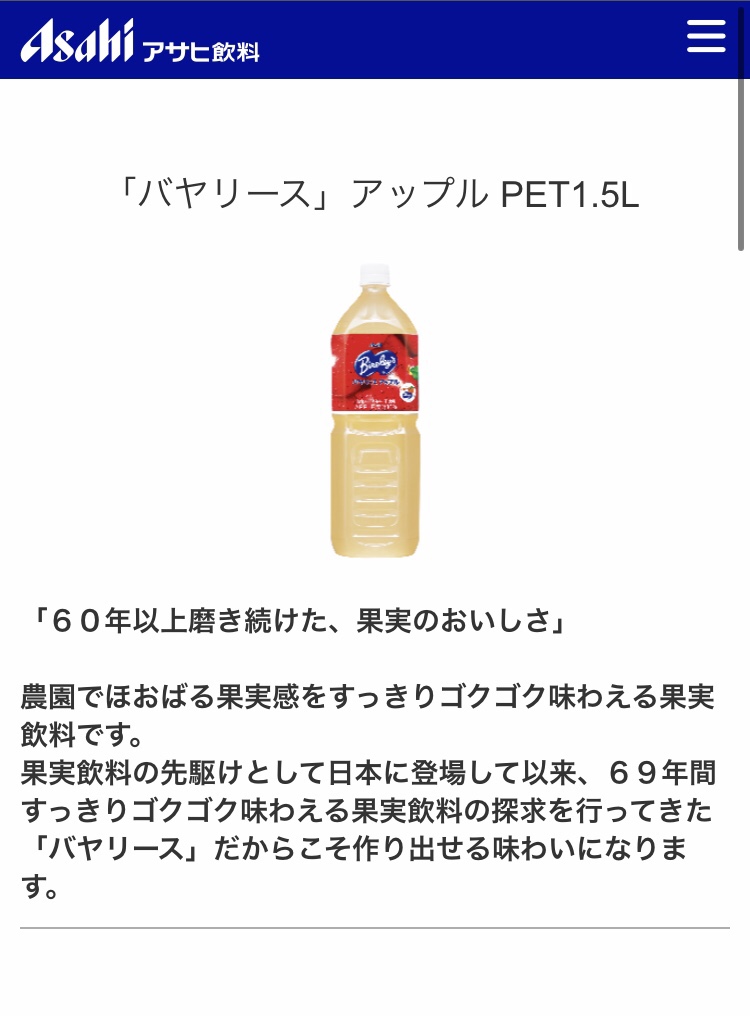Go to the Asahi Soft Drinks homepage
This screenshot has width=750, height=1016.
pyautogui.click(x=140, y=43)
